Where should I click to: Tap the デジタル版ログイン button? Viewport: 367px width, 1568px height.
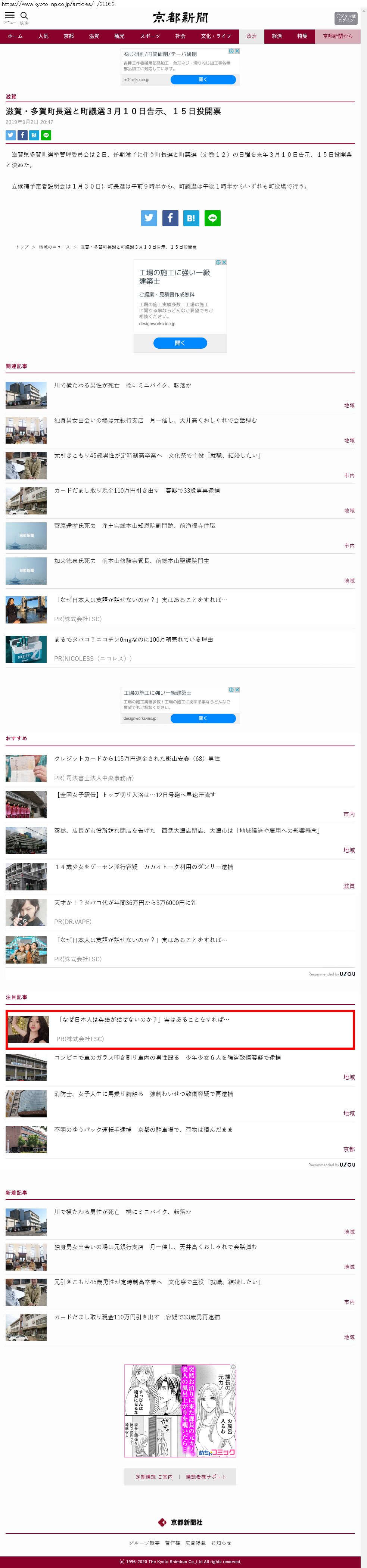(x=345, y=18)
